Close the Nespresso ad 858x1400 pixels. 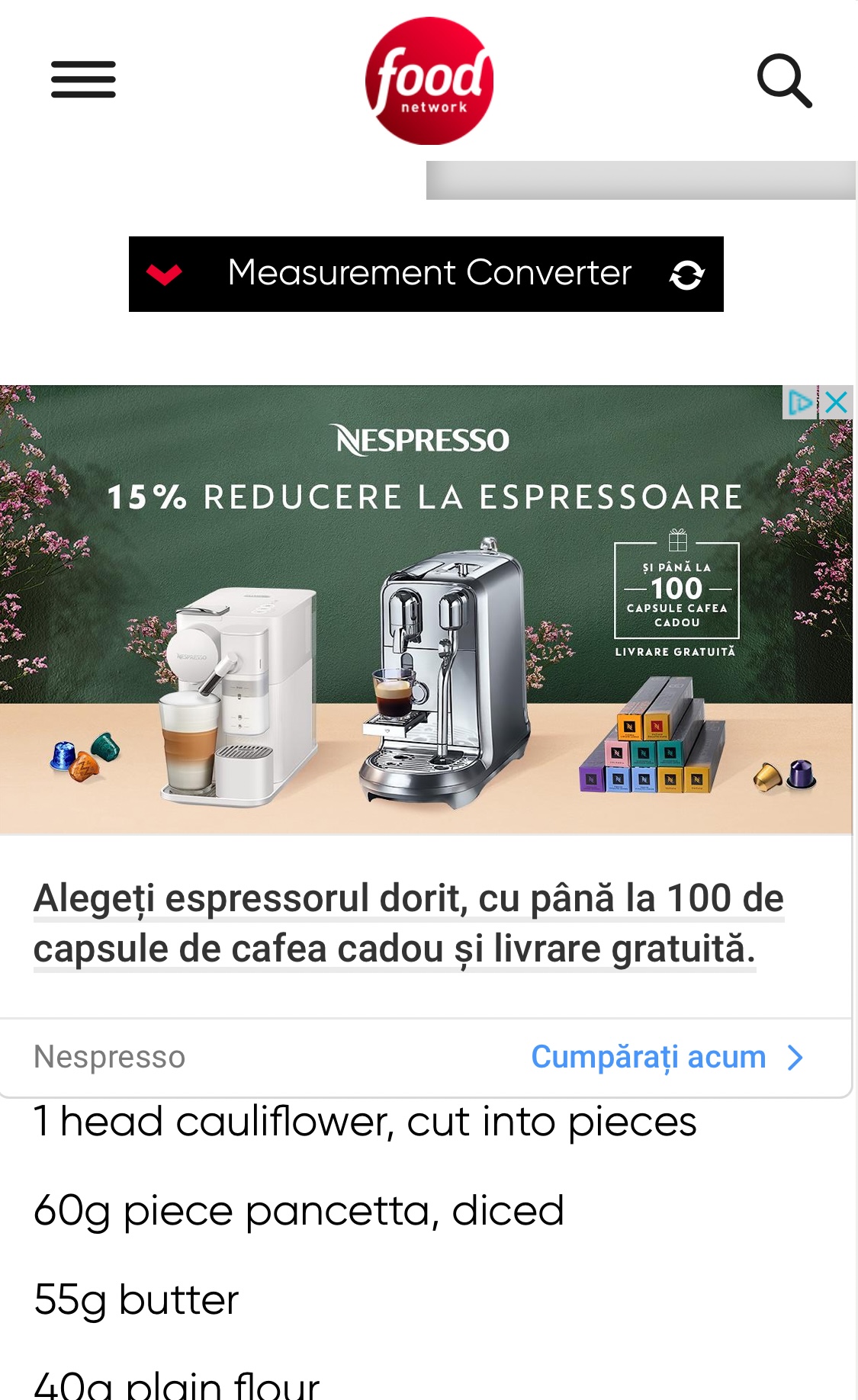[837, 402]
